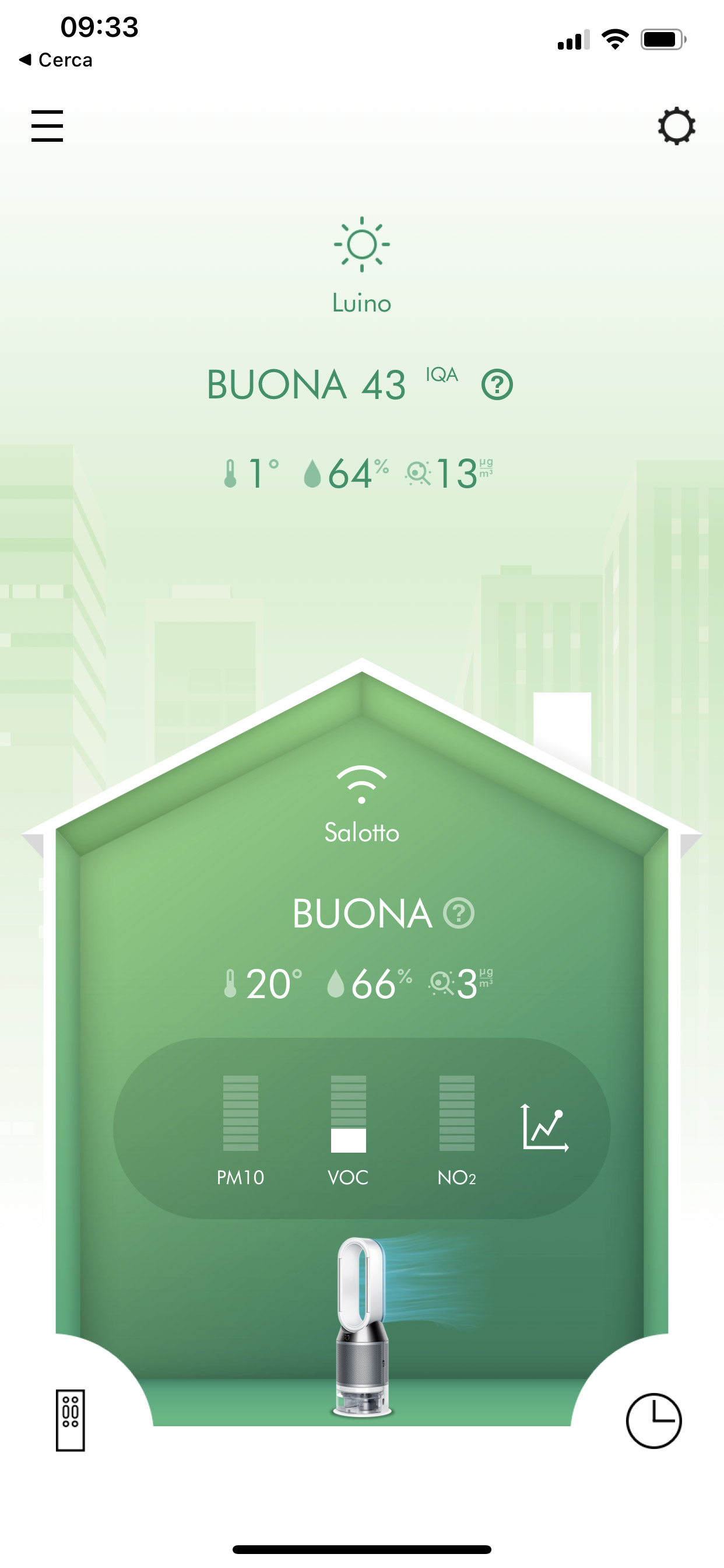Tap help icon next to BUONA 43 IQA
The width and height of the screenshot is (724, 1568).
click(x=497, y=384)
